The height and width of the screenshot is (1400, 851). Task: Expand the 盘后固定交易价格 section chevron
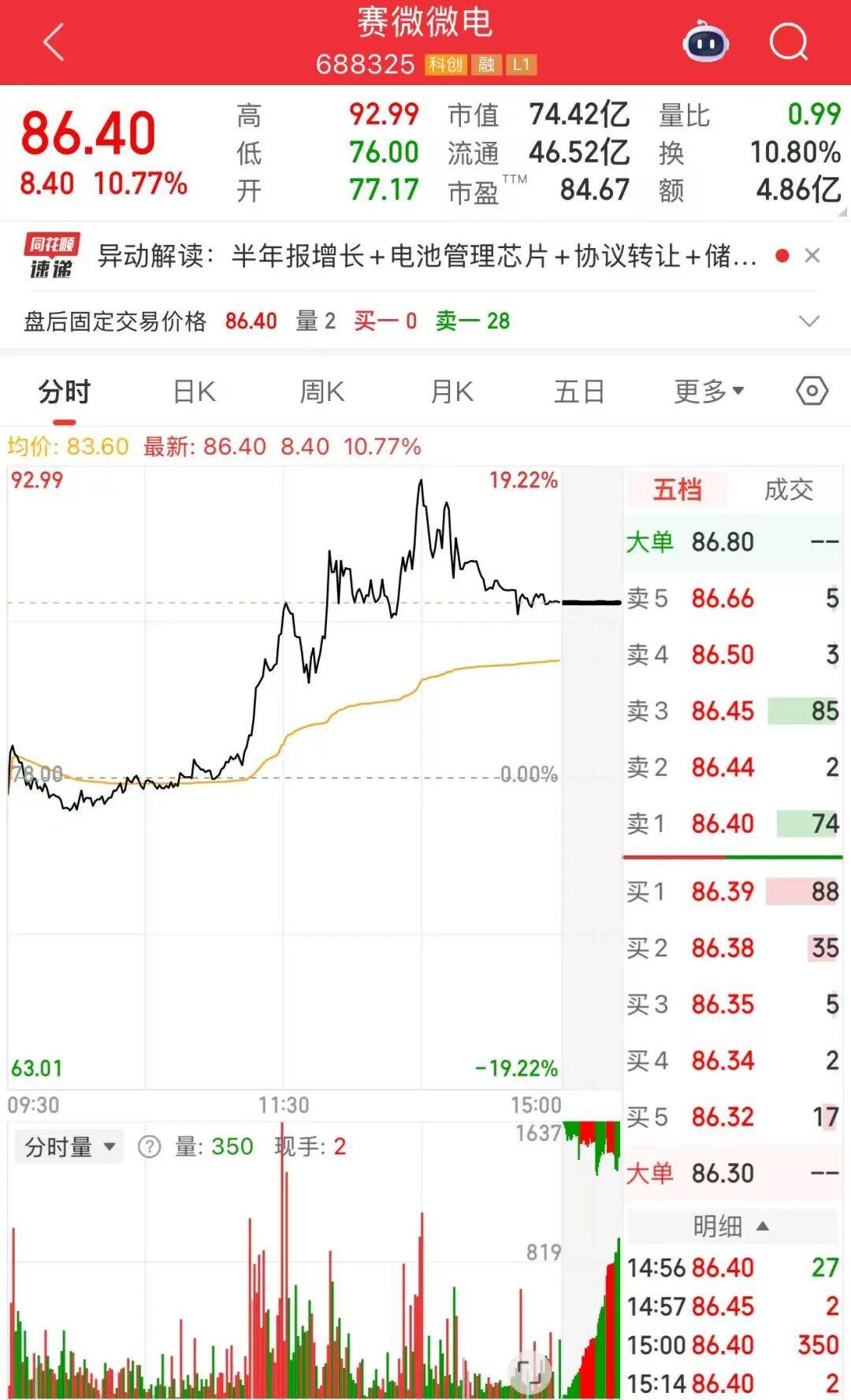pos(805,321)
